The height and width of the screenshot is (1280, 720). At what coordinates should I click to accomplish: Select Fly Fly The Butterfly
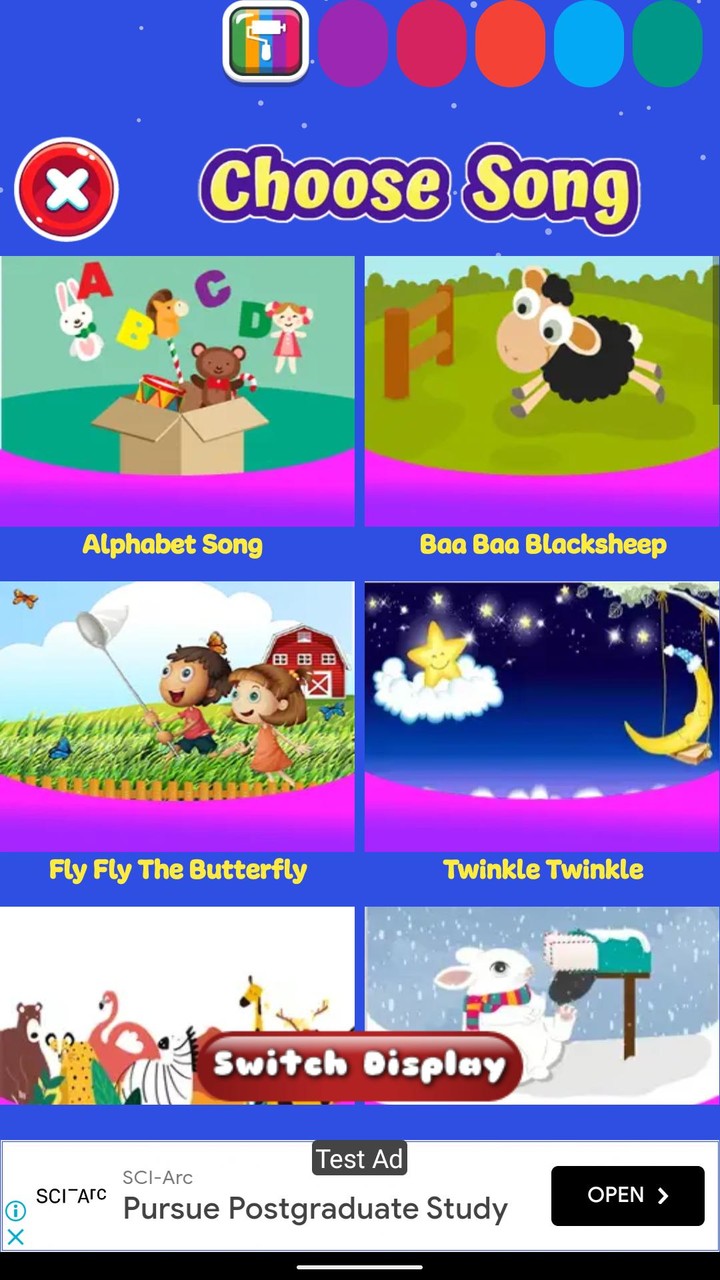177,715
